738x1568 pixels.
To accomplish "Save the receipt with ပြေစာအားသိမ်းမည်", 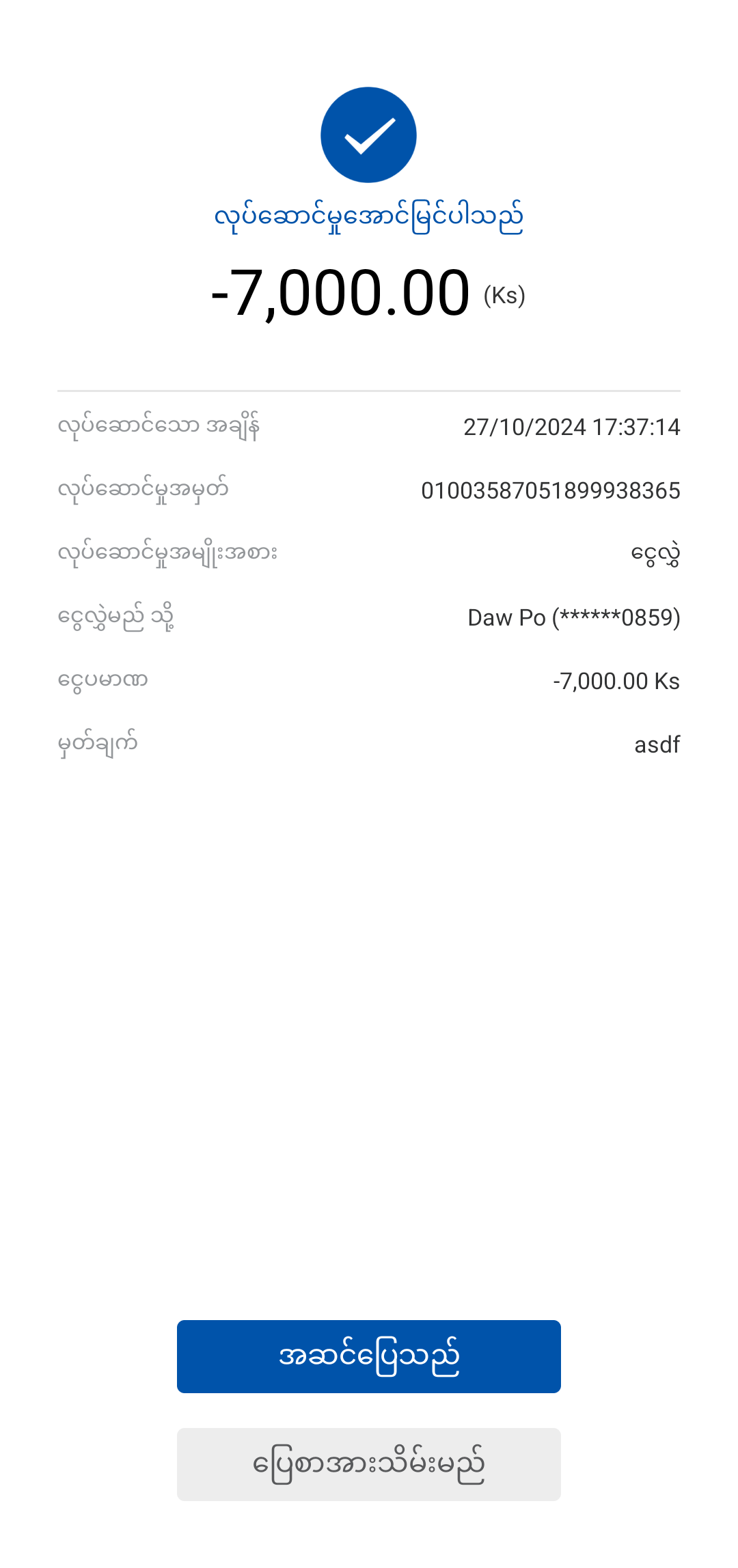I will click(369, 1464).
